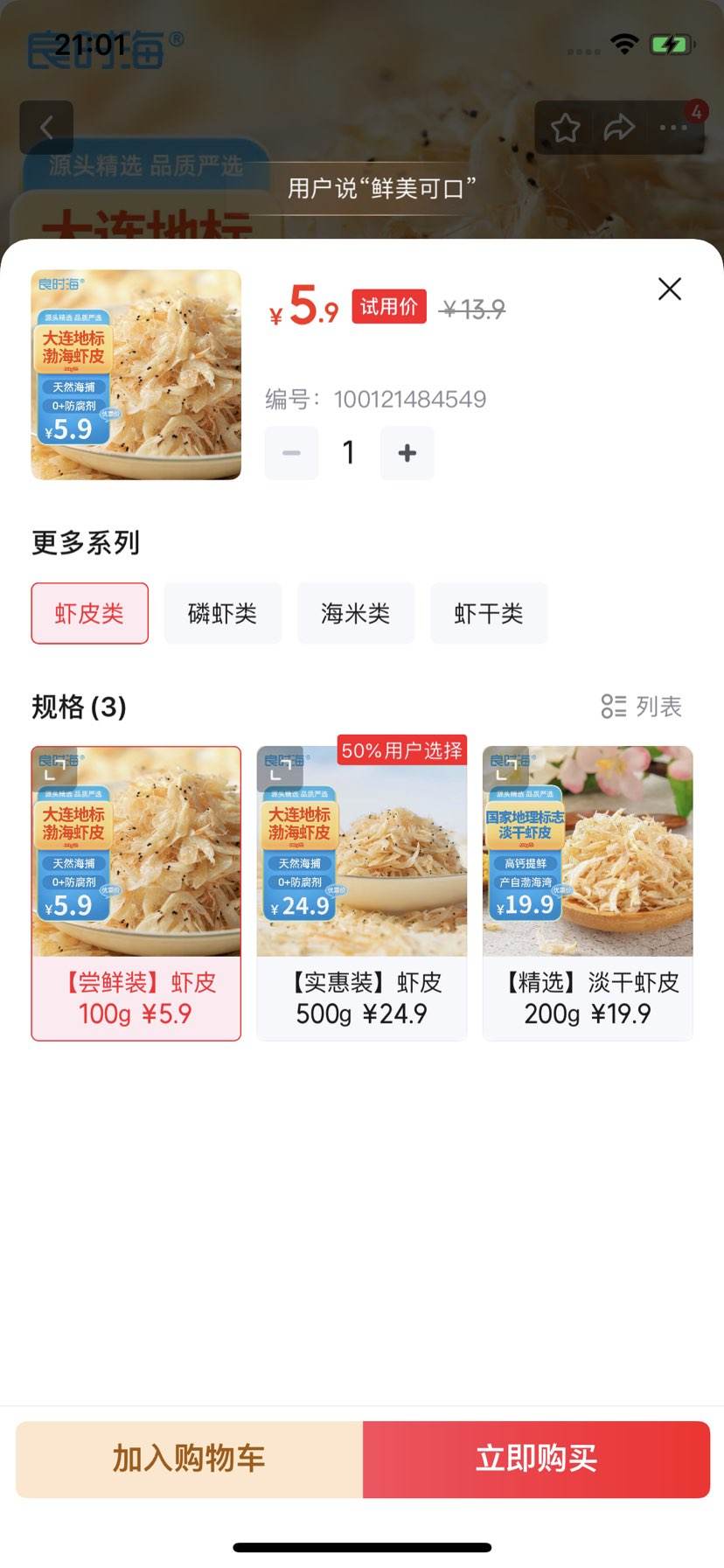Image resolution: width=724 pixels, height=1568 pixels.
Task: Increase quantity with the plus stepper
Action: click(x=407, y=453)
